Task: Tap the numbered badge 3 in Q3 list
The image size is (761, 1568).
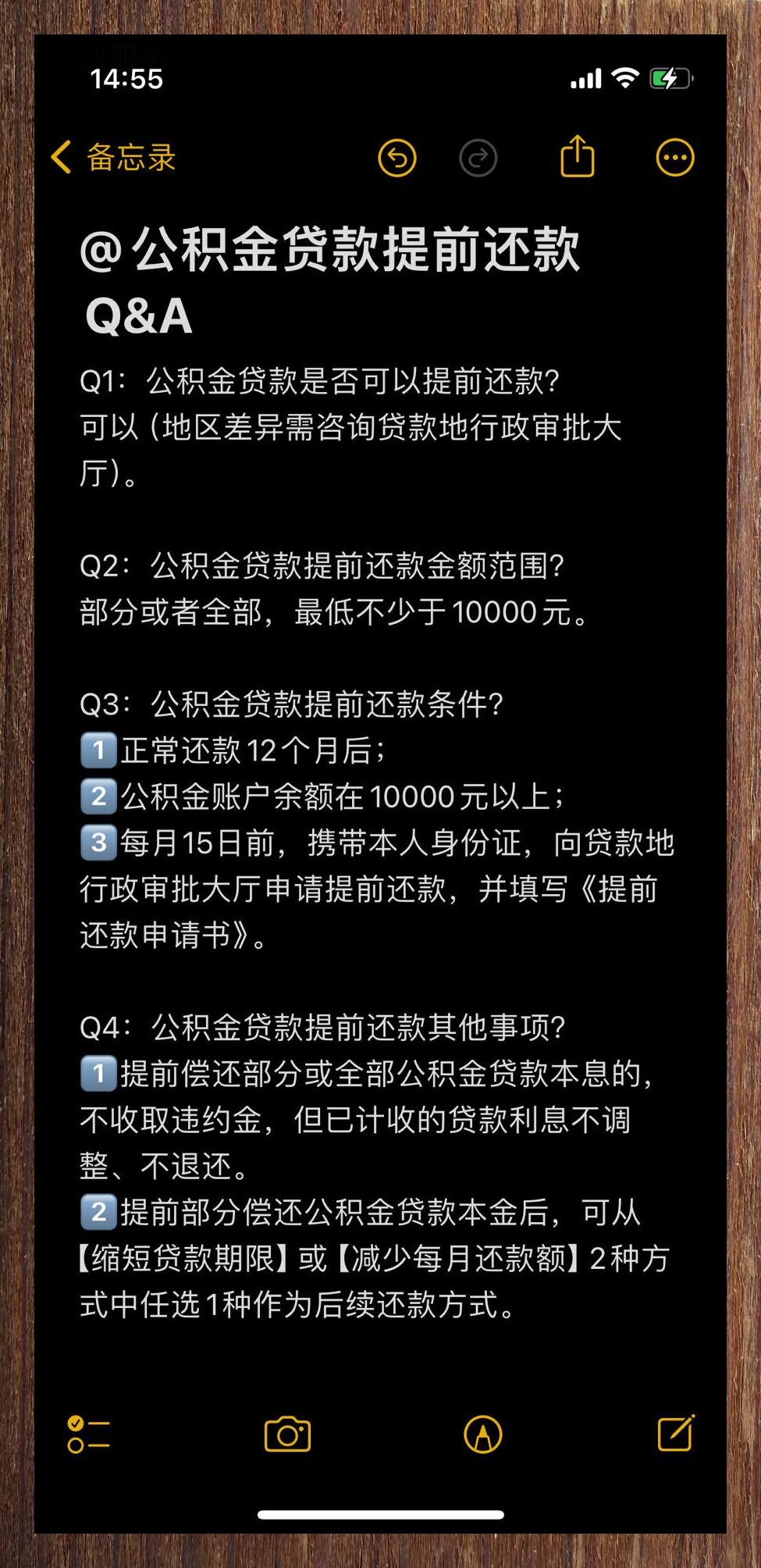Action: pyautogui.click(x=98, y=843)
